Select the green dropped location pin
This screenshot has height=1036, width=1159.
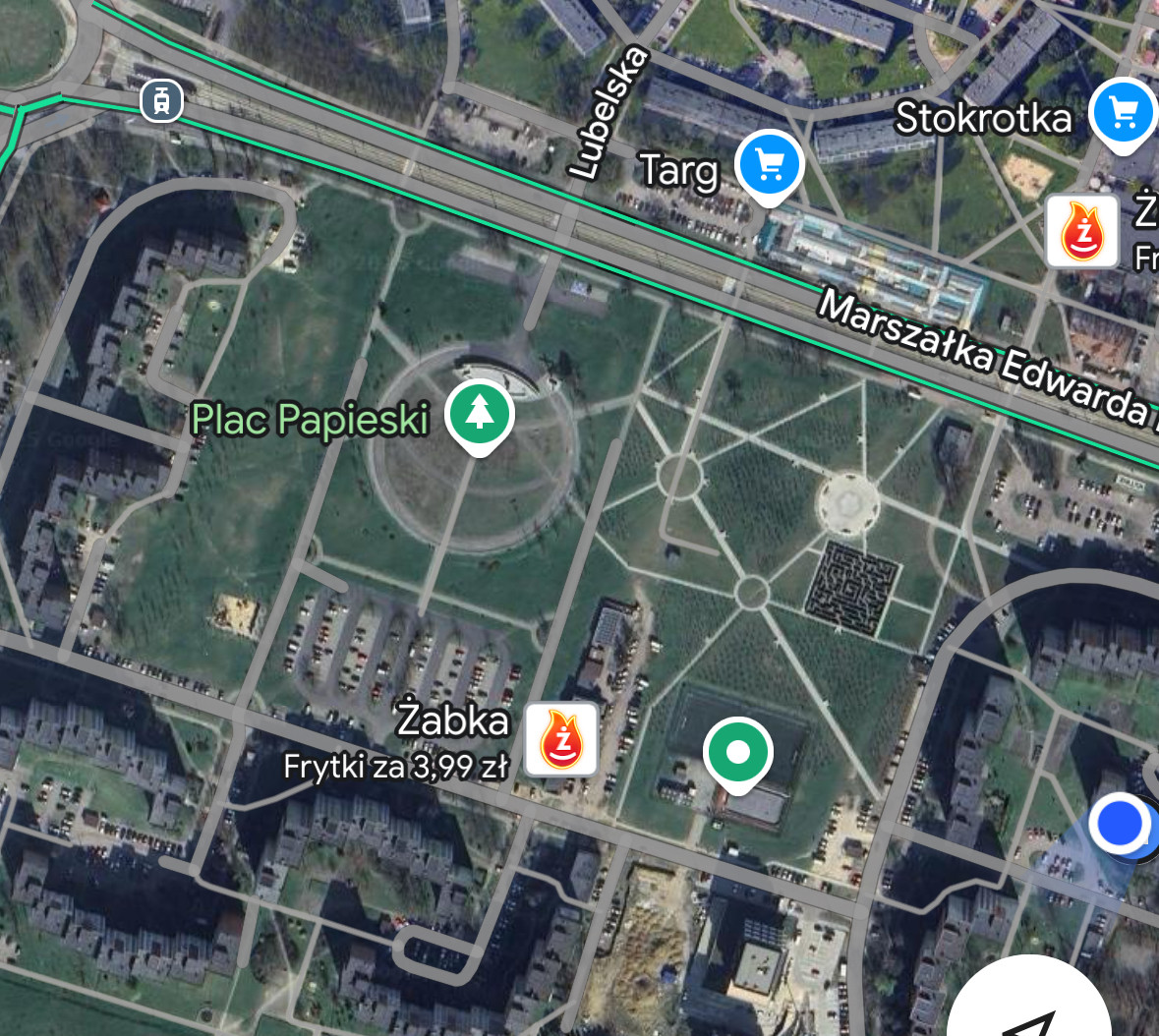pos(737,753)
